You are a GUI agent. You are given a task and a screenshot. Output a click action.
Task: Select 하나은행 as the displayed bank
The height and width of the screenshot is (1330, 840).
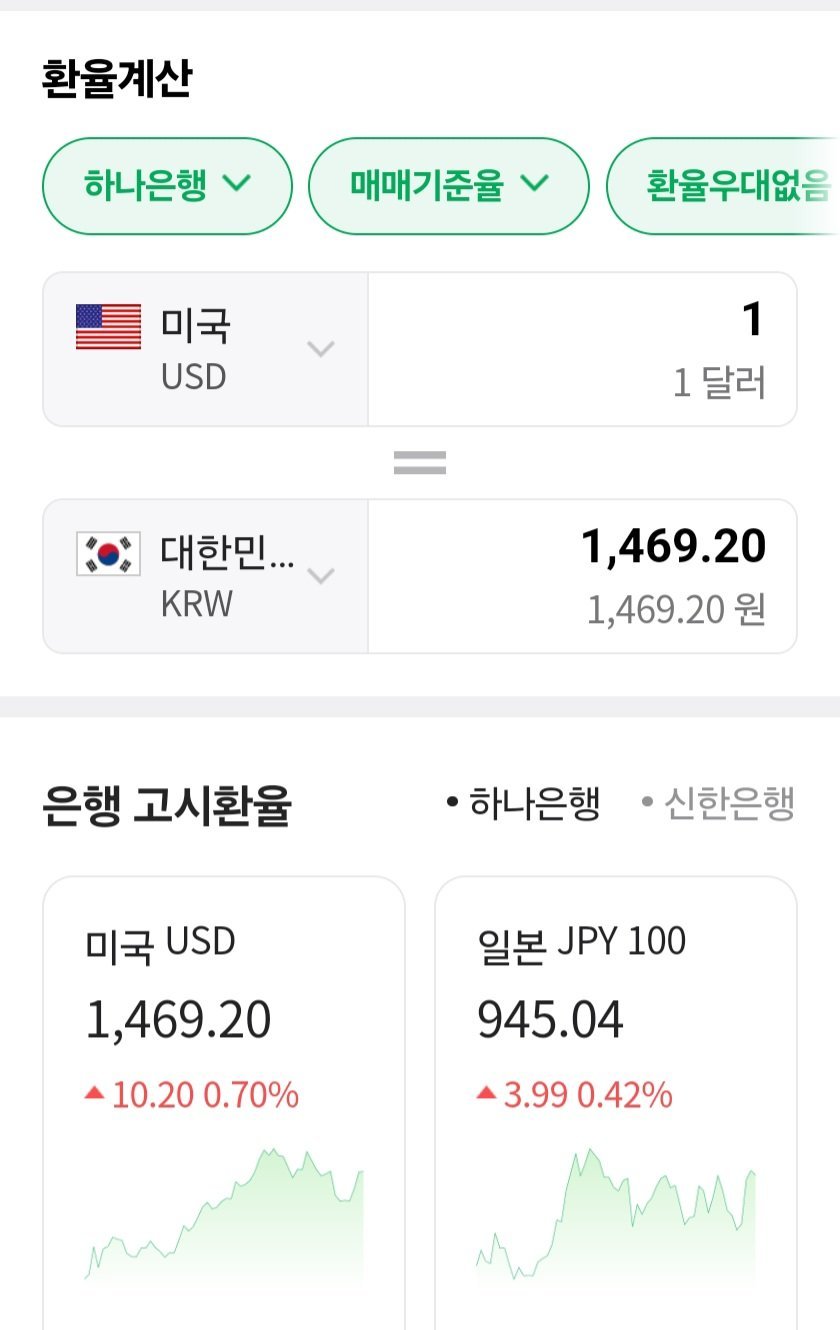[x=167, y=186]
